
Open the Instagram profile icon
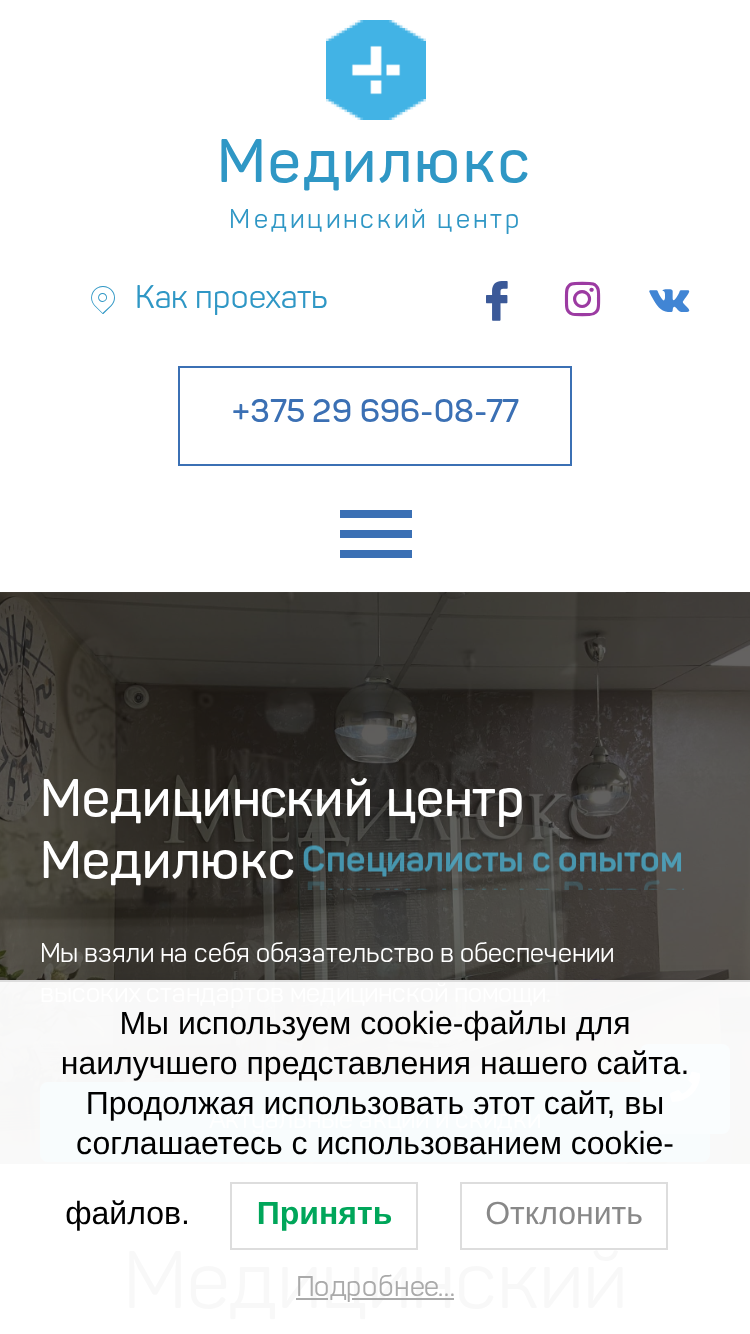[582, 299]
